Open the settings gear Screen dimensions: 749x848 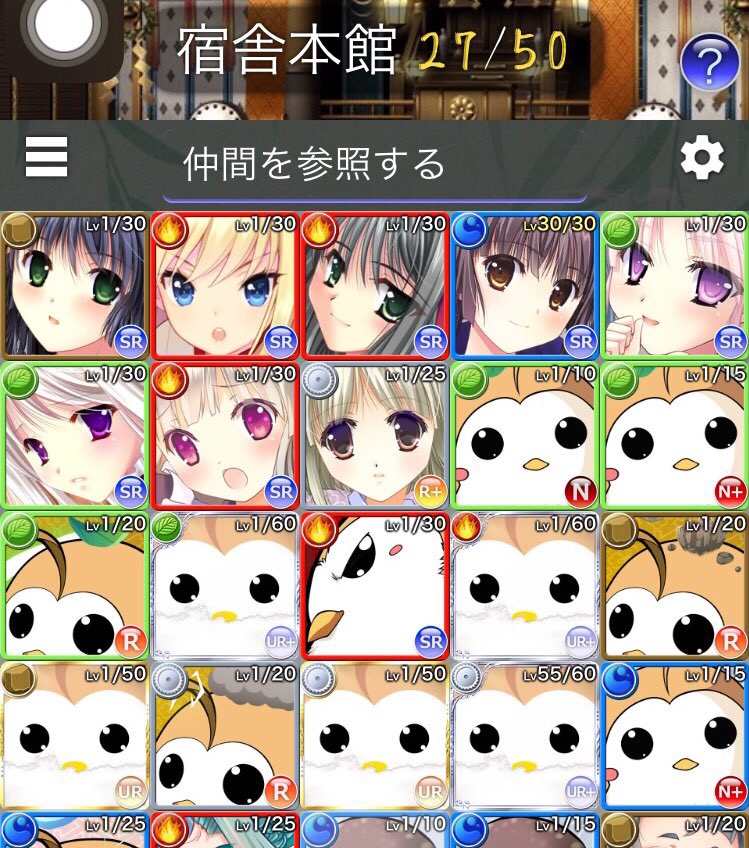701,159
